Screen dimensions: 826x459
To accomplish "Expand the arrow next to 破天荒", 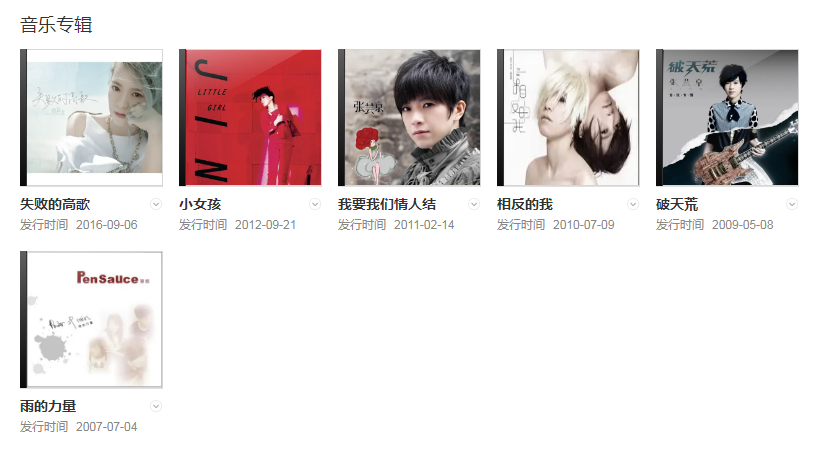I will (792, 204).
